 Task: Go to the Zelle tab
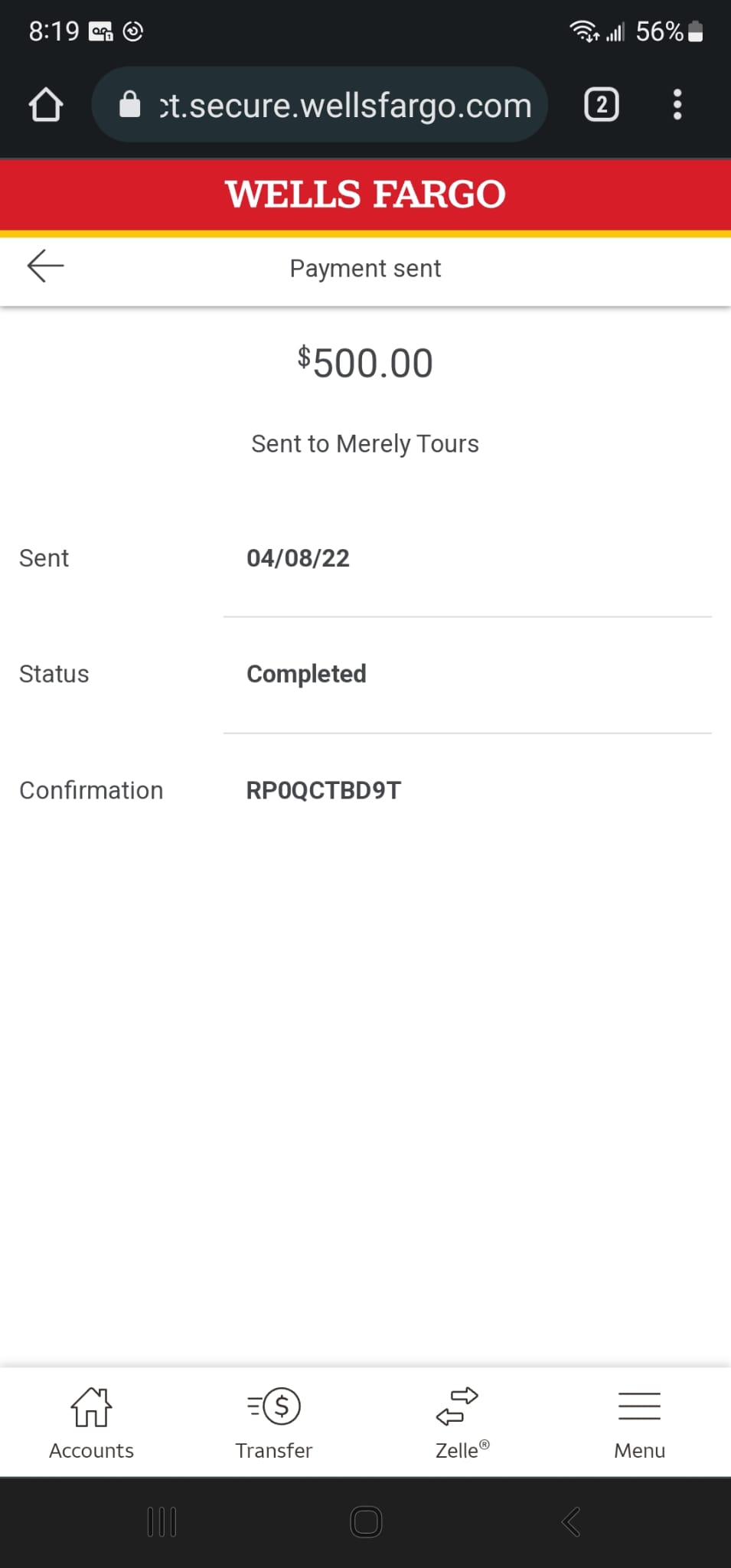tap(458, 1423)
